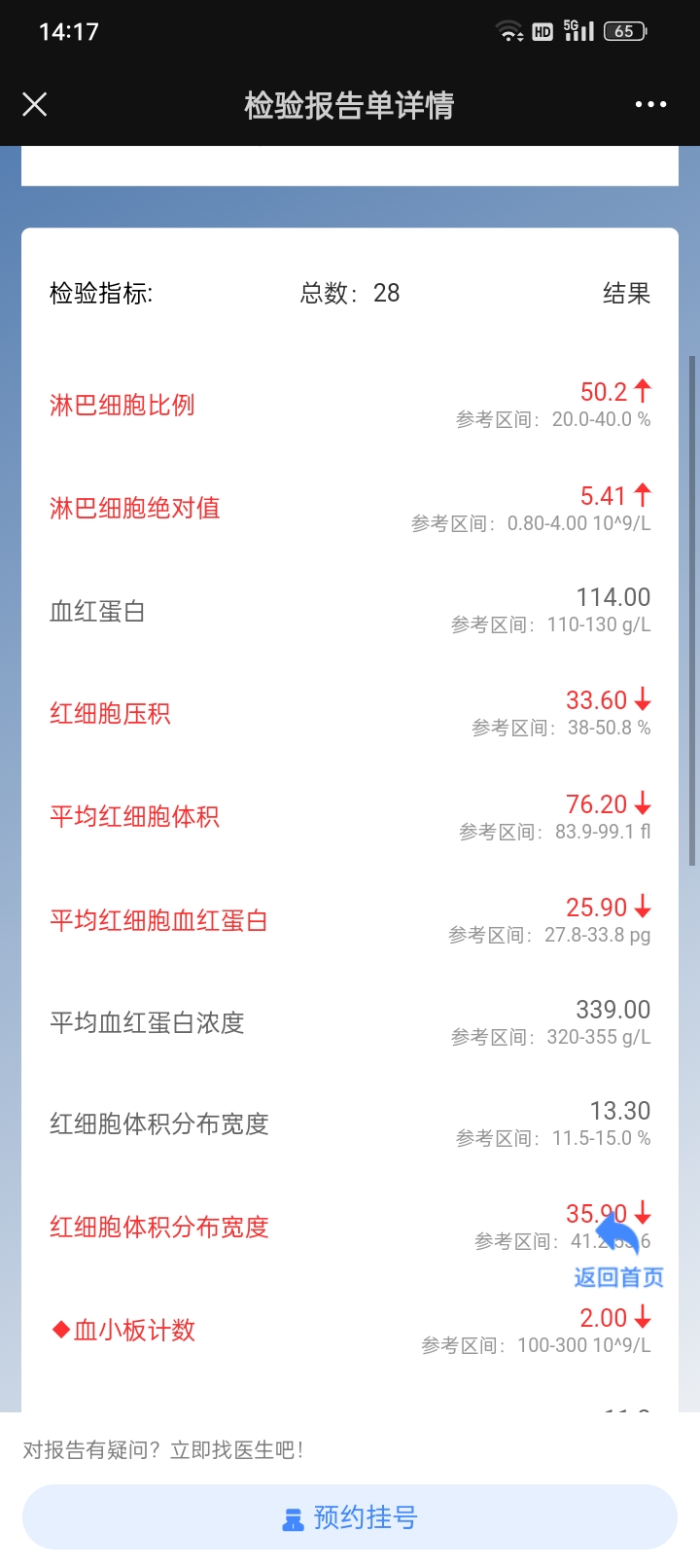This screenshot has width=700, height=1568.
Task: Click the red down arrow beside 血小板计数
Action: [642, 1316]
